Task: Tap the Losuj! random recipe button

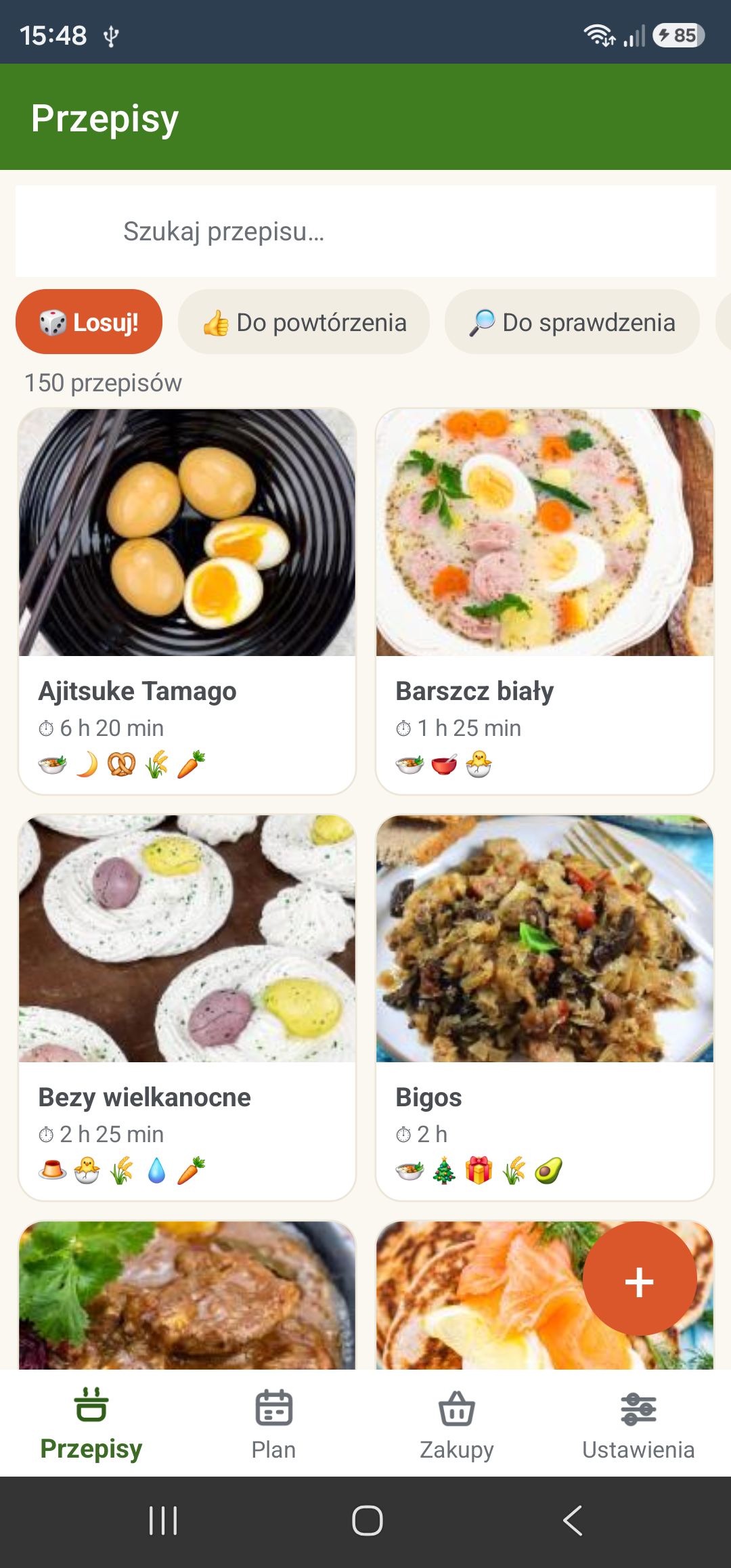Action: pyautogui.click(x=89, y=322)
